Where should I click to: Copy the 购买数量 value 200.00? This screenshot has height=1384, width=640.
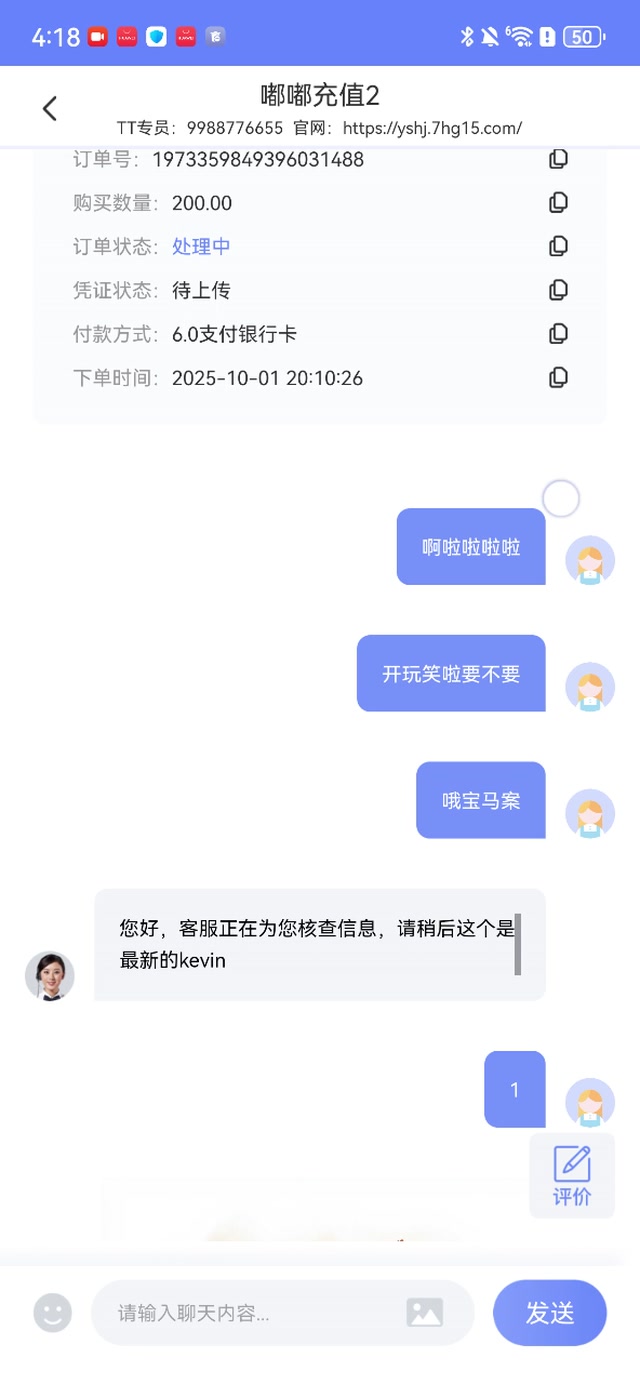click(559, 203)
